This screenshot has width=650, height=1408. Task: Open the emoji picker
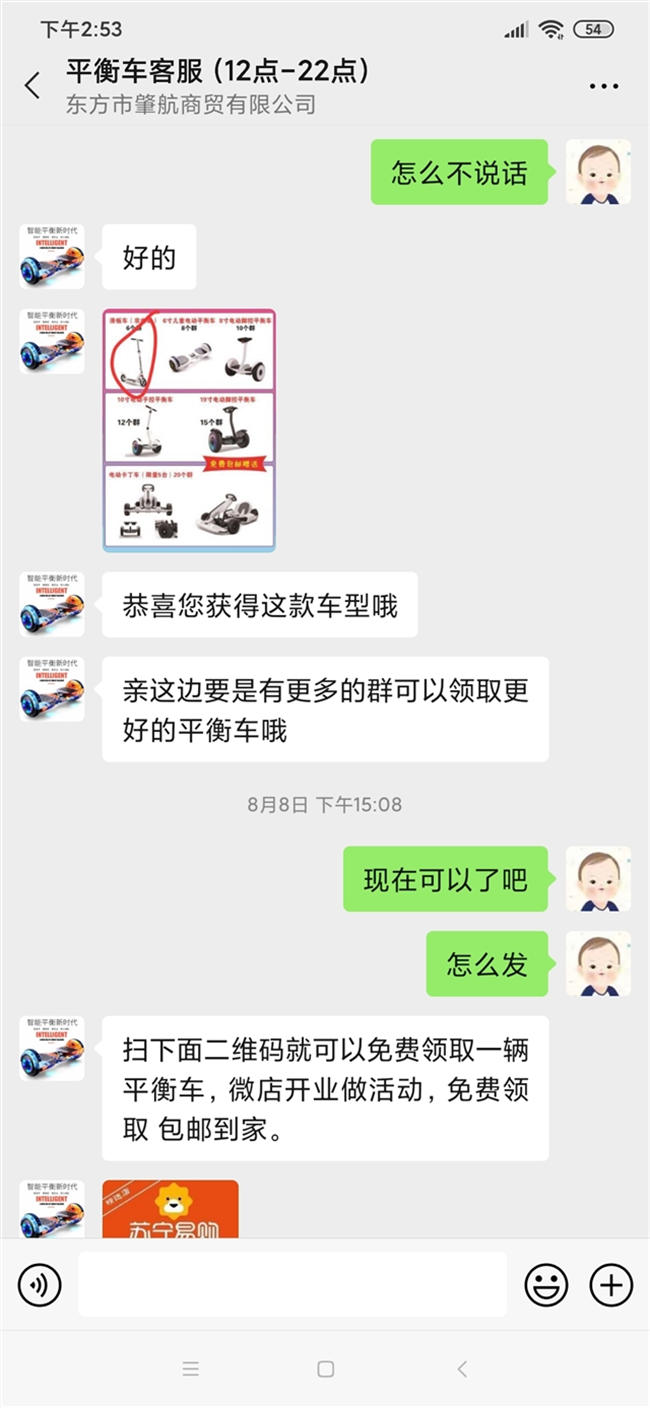pyautogui.click(x=546, y=1285)
